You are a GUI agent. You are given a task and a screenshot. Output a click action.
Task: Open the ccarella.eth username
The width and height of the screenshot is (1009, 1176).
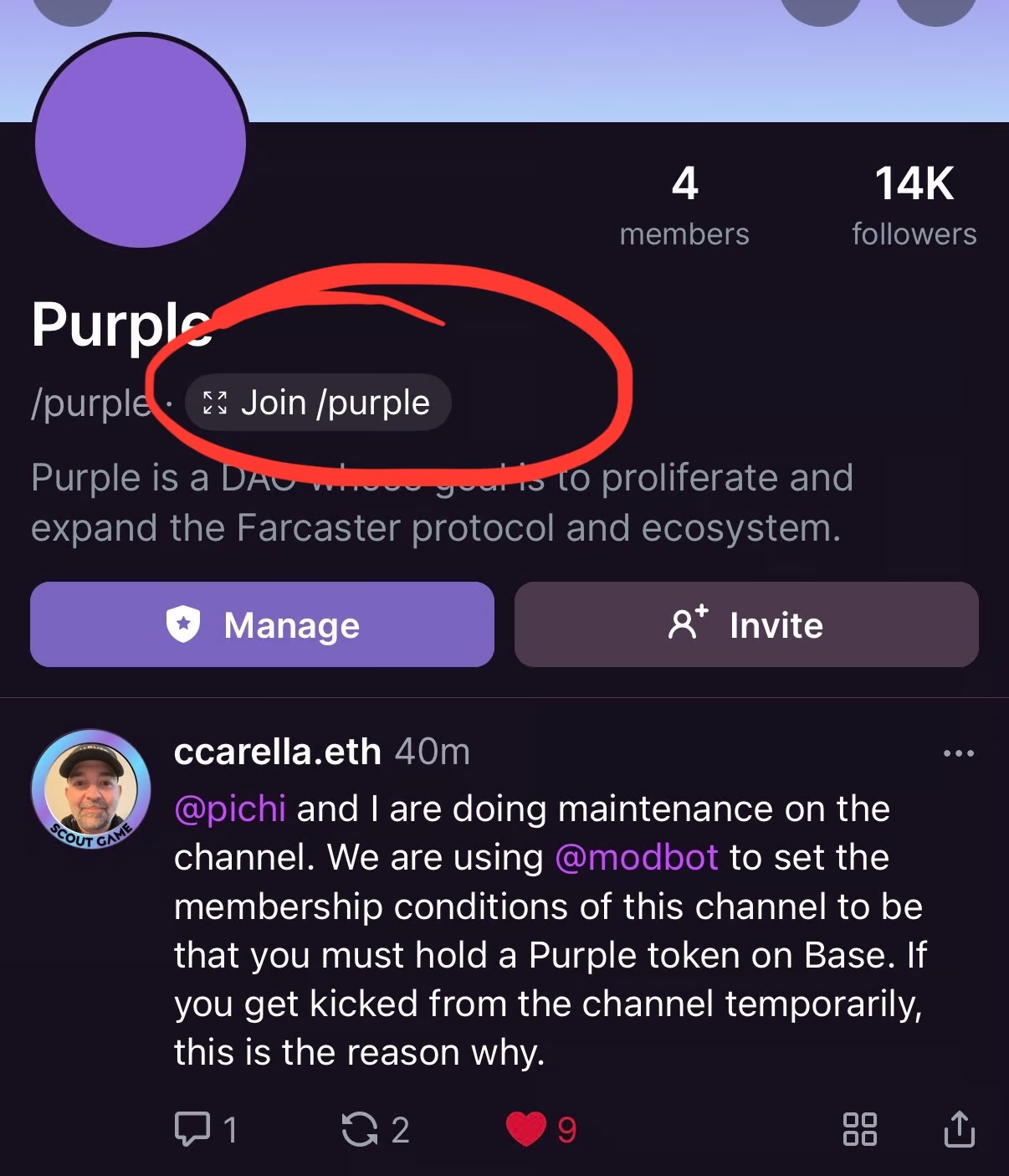click(x=277, y=752)
